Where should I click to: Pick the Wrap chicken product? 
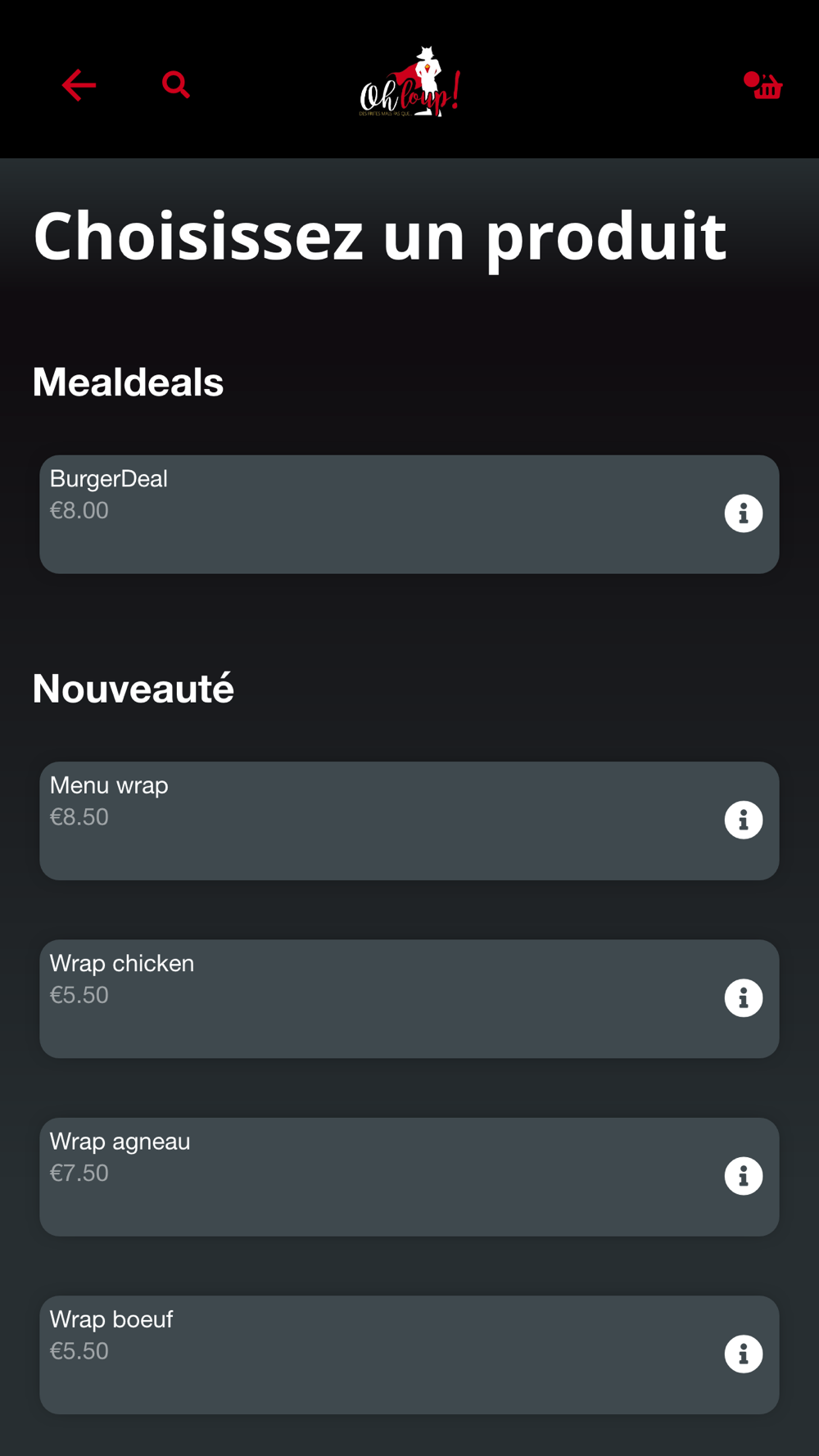tap(409, 998)
